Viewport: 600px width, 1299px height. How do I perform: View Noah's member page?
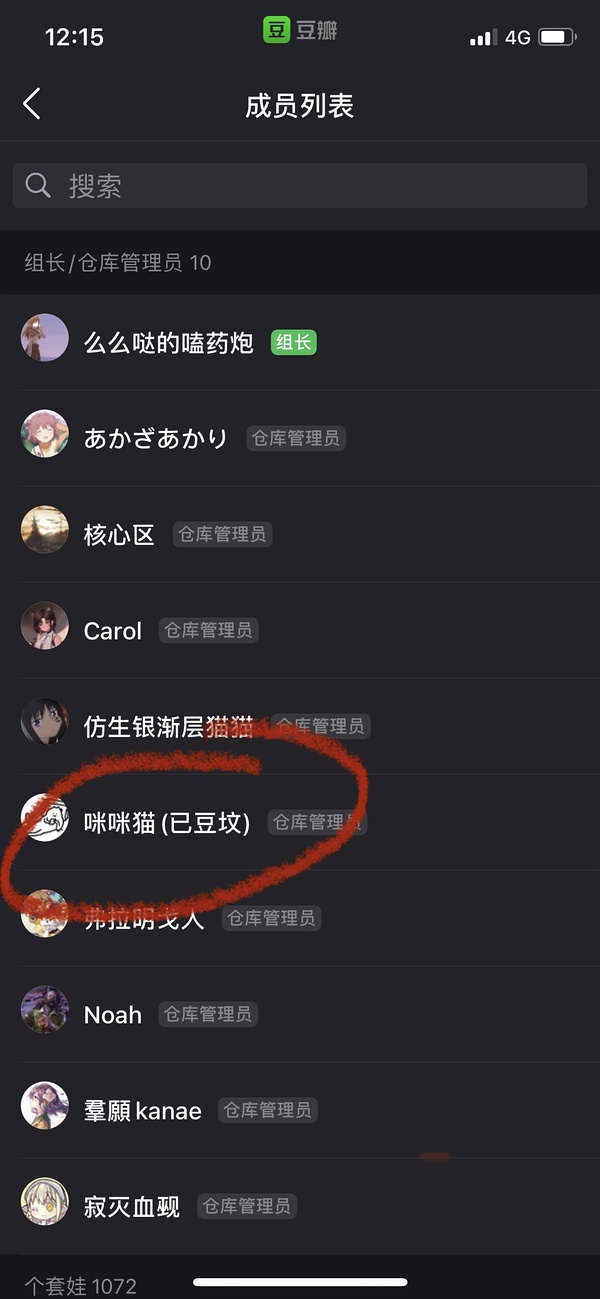(112, 1015)
